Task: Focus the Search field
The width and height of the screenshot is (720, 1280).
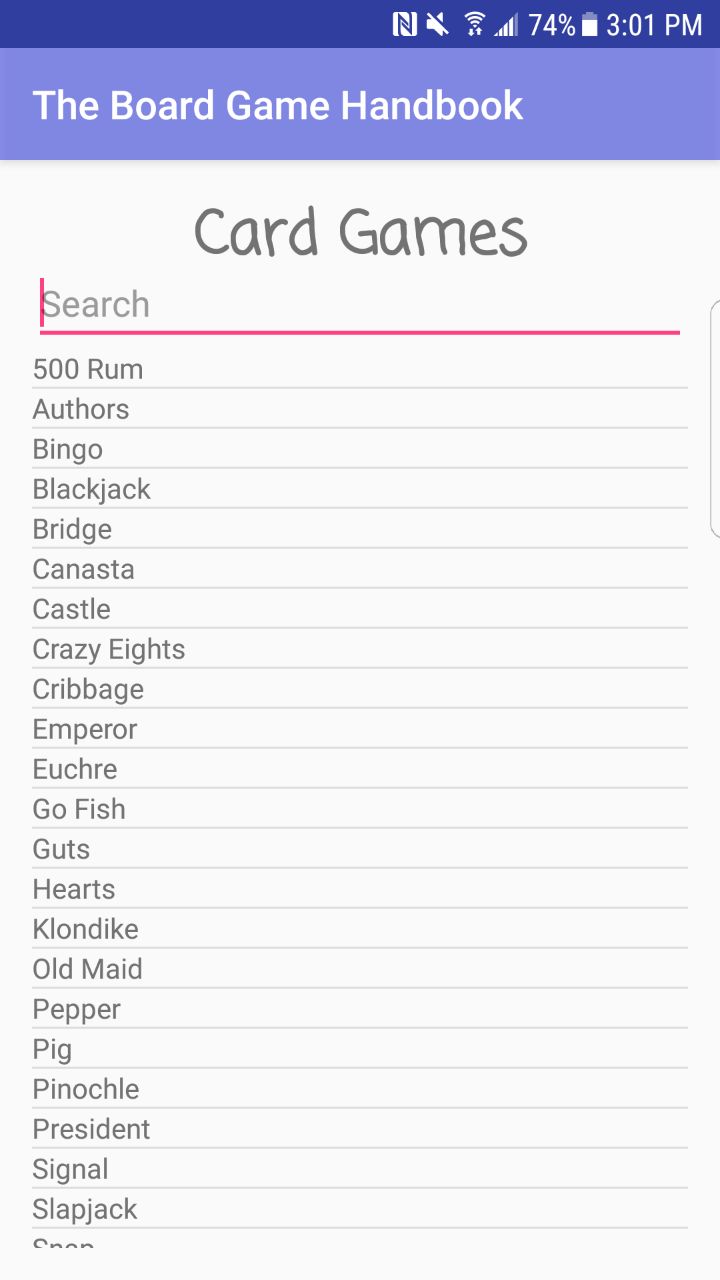Action: point(360,305)
